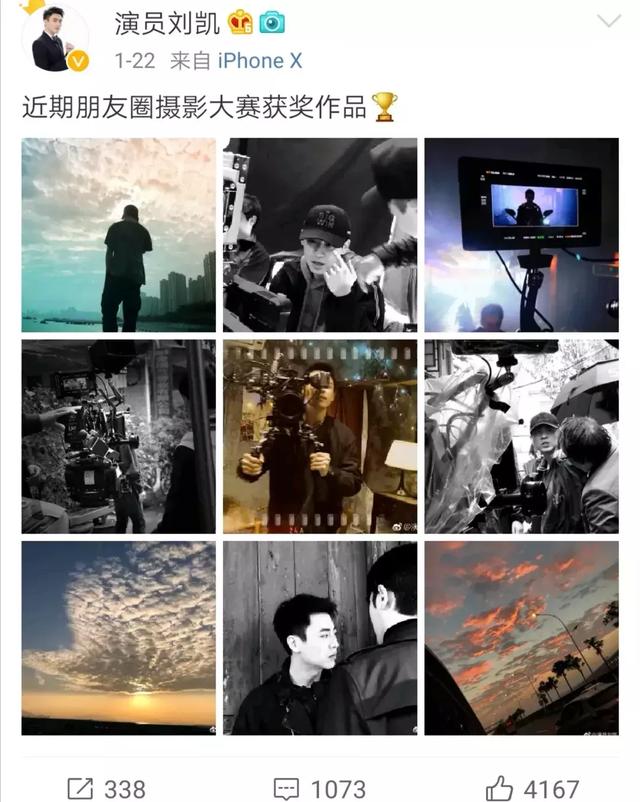Open the photo of a silhouette facing the skyline
The image size is (640, 802).
coord(118,235)
